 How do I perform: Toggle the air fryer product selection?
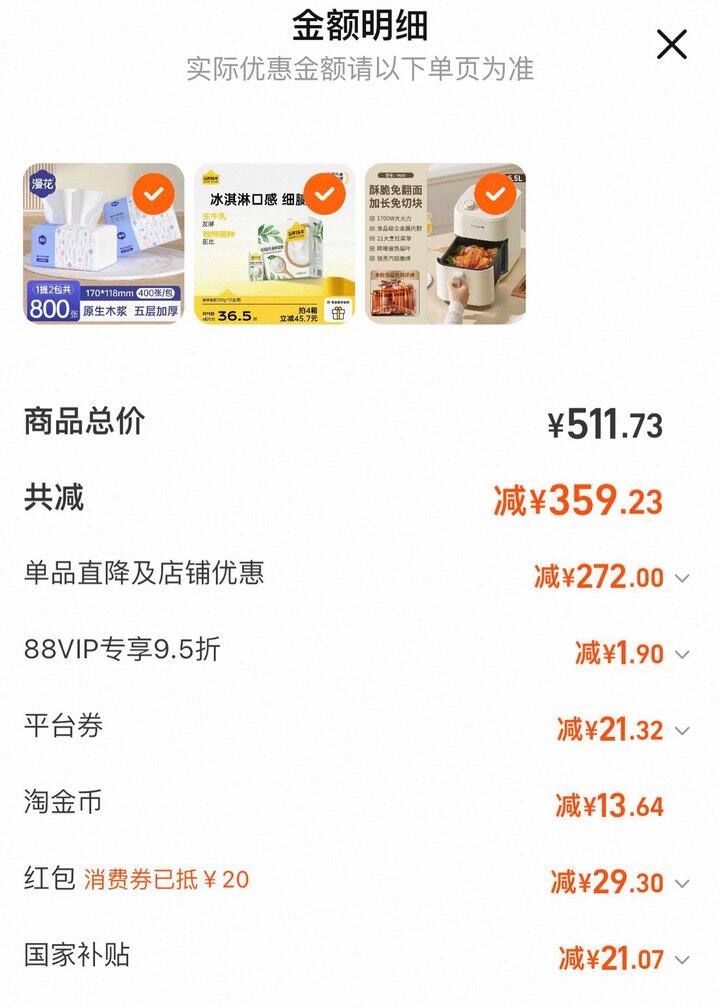click(492, 192)
